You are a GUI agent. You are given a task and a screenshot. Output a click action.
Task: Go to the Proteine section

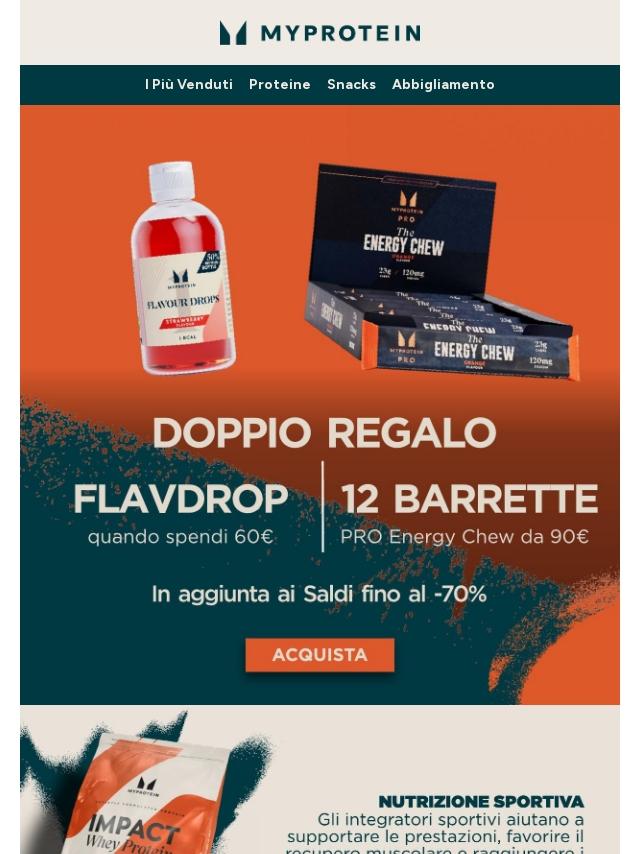tap(280, 85)
